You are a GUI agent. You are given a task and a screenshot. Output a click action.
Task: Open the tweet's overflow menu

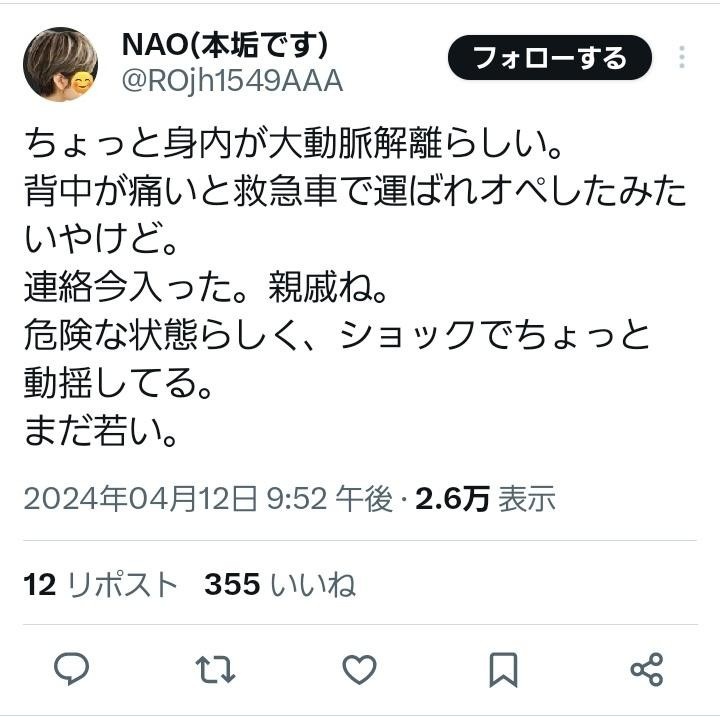pos(682,57)
